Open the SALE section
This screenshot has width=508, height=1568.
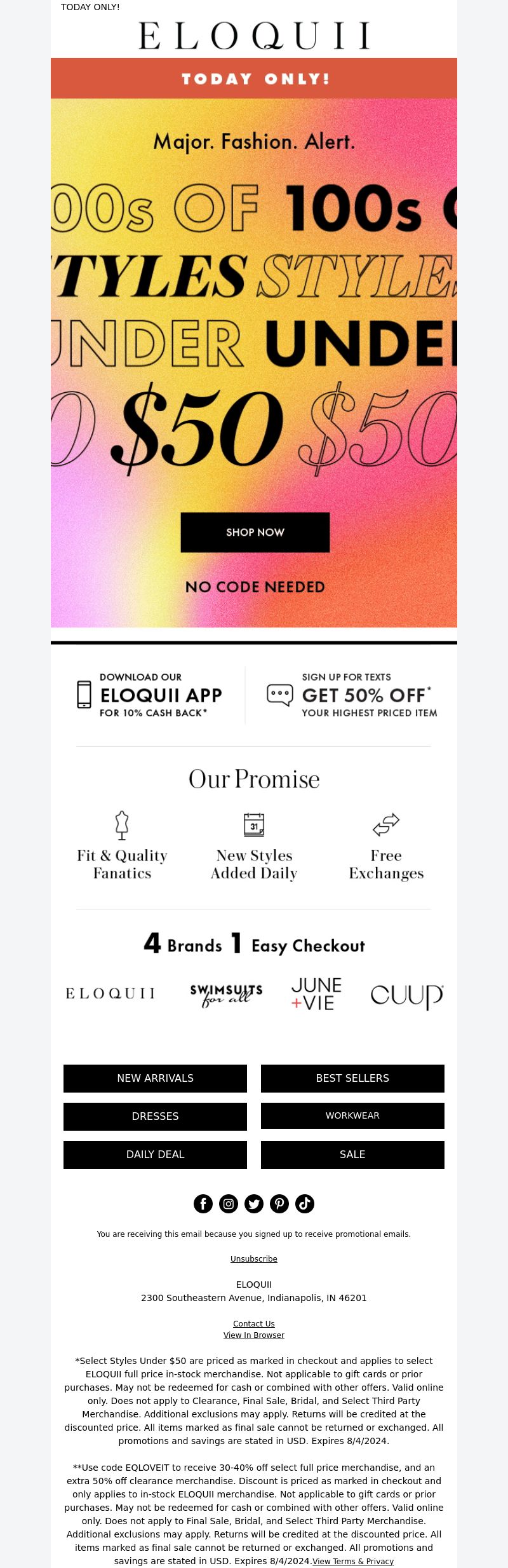pyautogui.click(x=352, y=1154)
